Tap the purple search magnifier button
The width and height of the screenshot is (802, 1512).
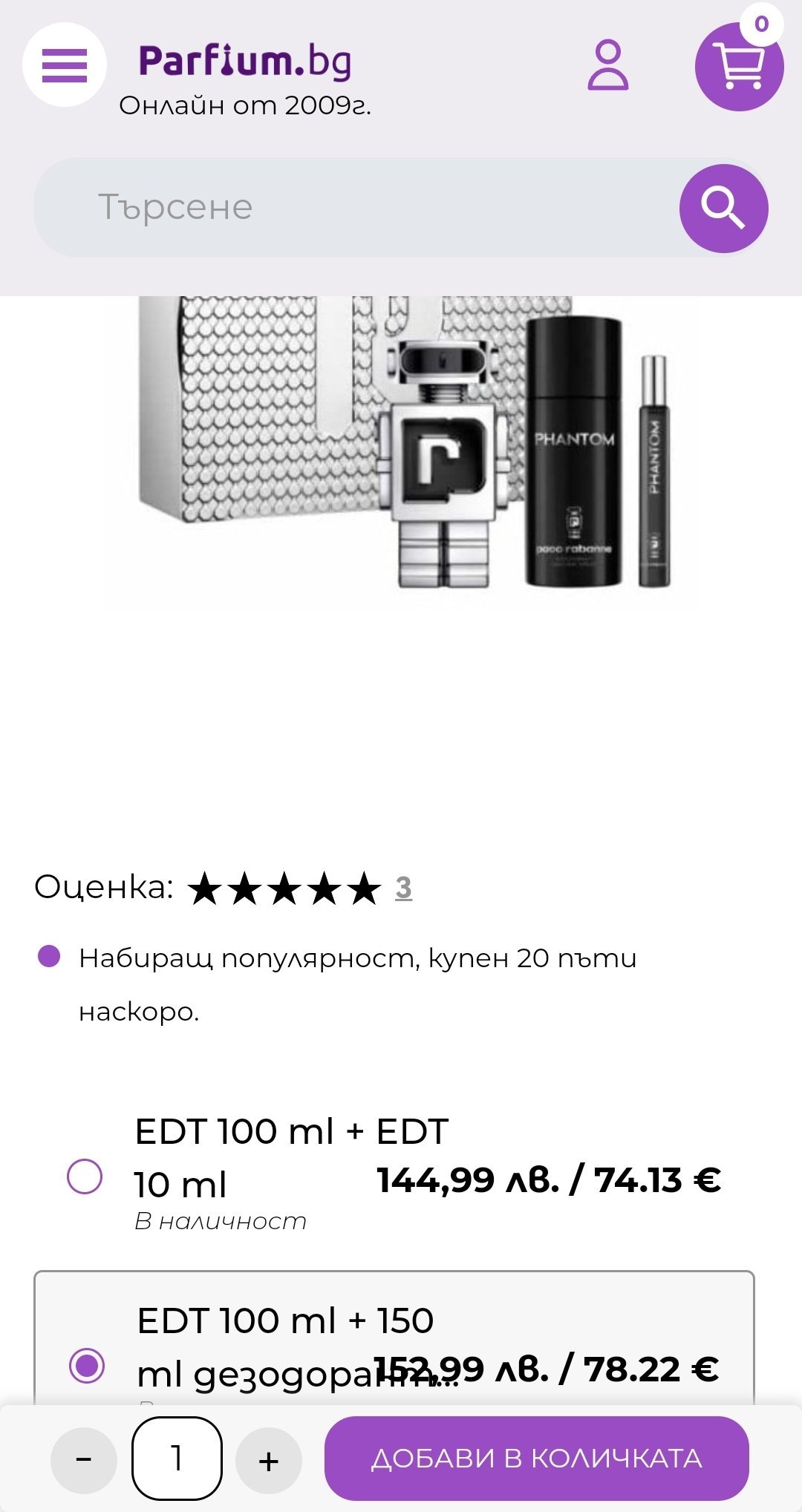(723, 208)
